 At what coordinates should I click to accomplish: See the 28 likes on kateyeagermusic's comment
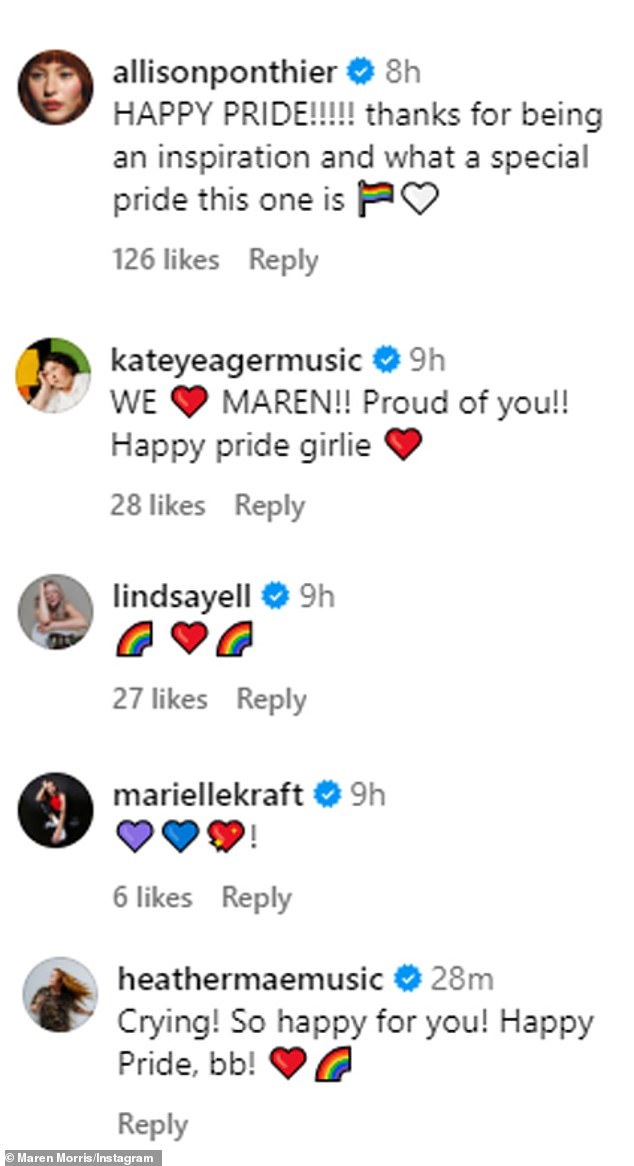point(158,506)
